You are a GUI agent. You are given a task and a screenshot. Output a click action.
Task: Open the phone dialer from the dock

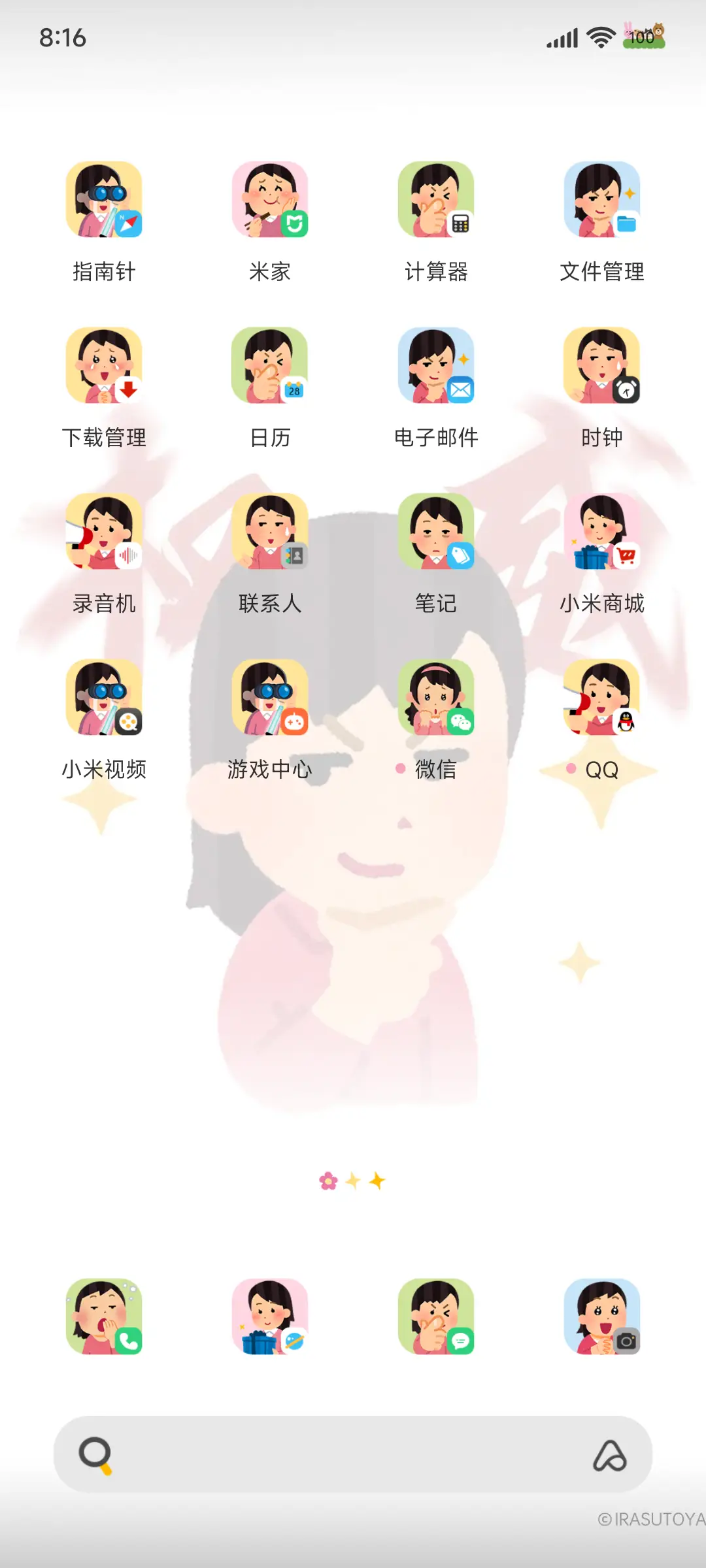[105, 1318]
